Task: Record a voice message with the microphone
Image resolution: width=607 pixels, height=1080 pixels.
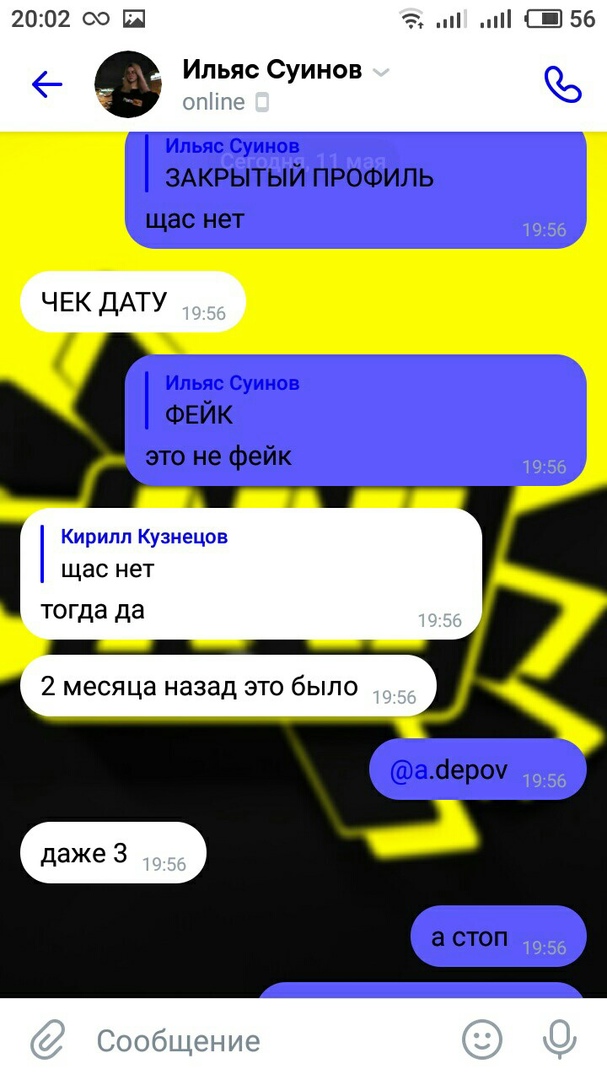Action: click(559, 1040)
